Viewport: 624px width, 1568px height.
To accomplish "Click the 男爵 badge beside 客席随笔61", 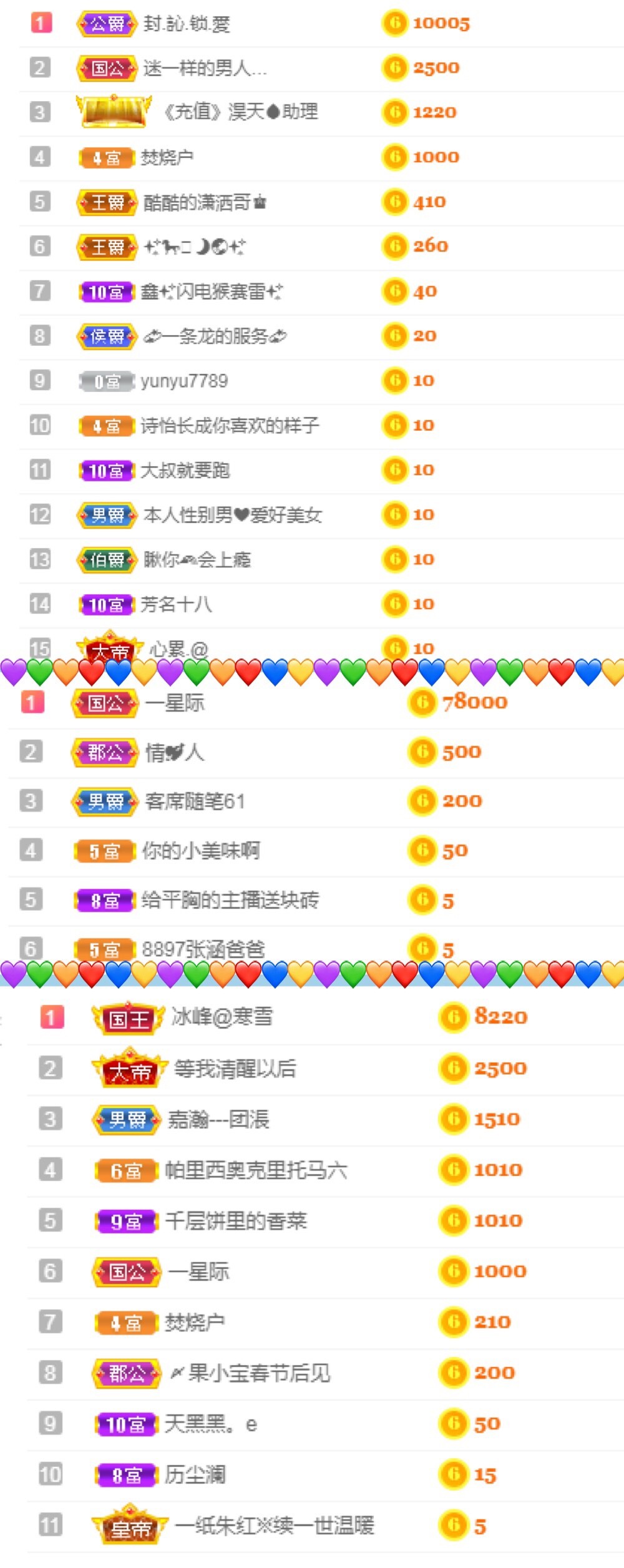I will tap(105, 800).
